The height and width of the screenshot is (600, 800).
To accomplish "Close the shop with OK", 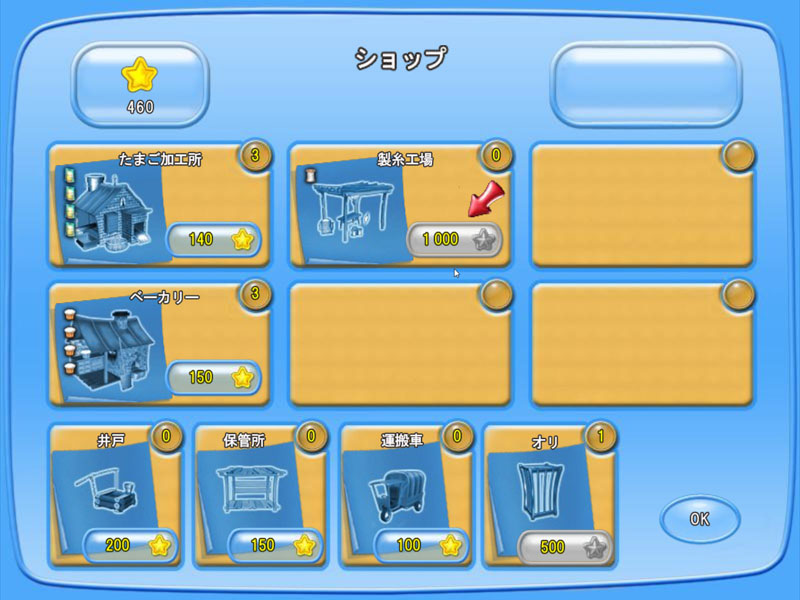I will 700,519.
